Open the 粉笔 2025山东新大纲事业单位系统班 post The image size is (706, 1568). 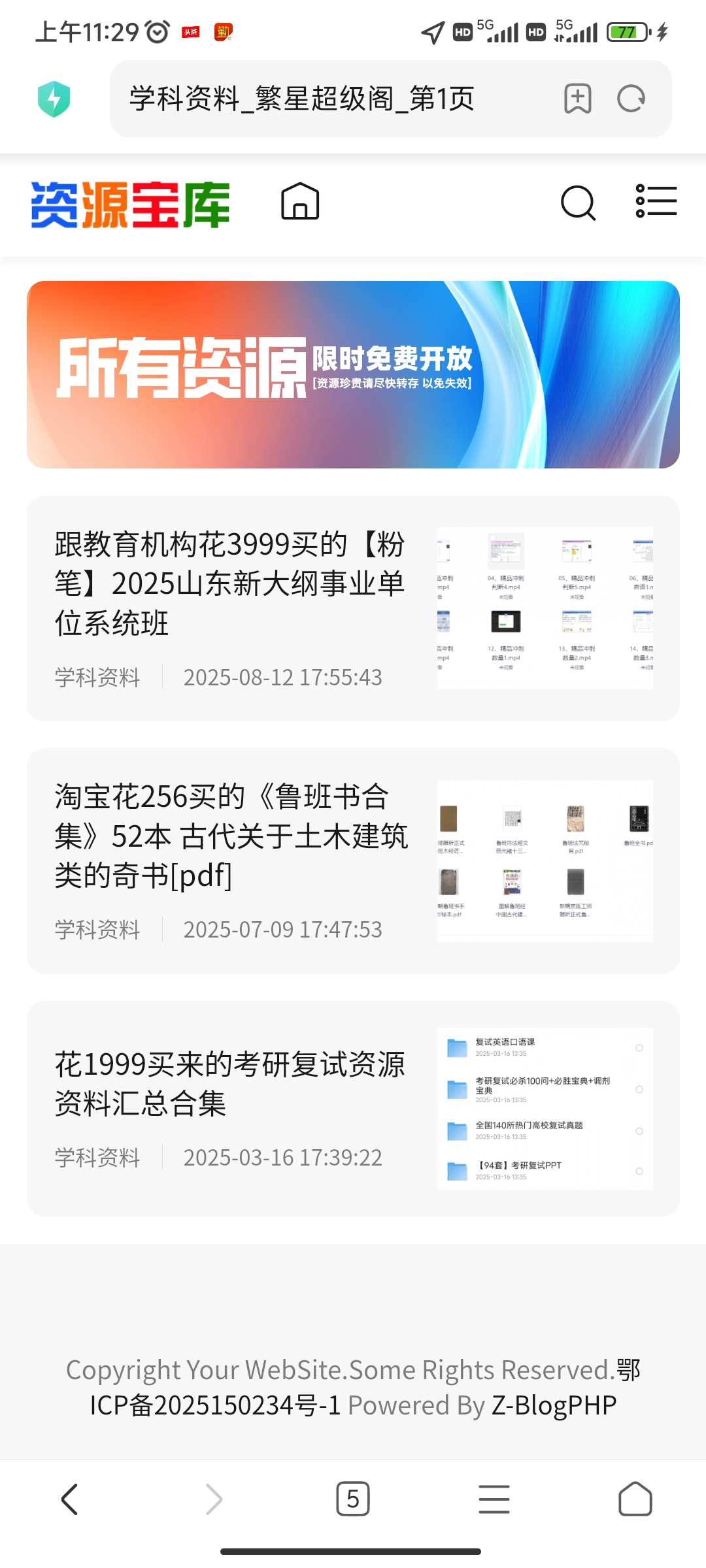pos(229,583)
